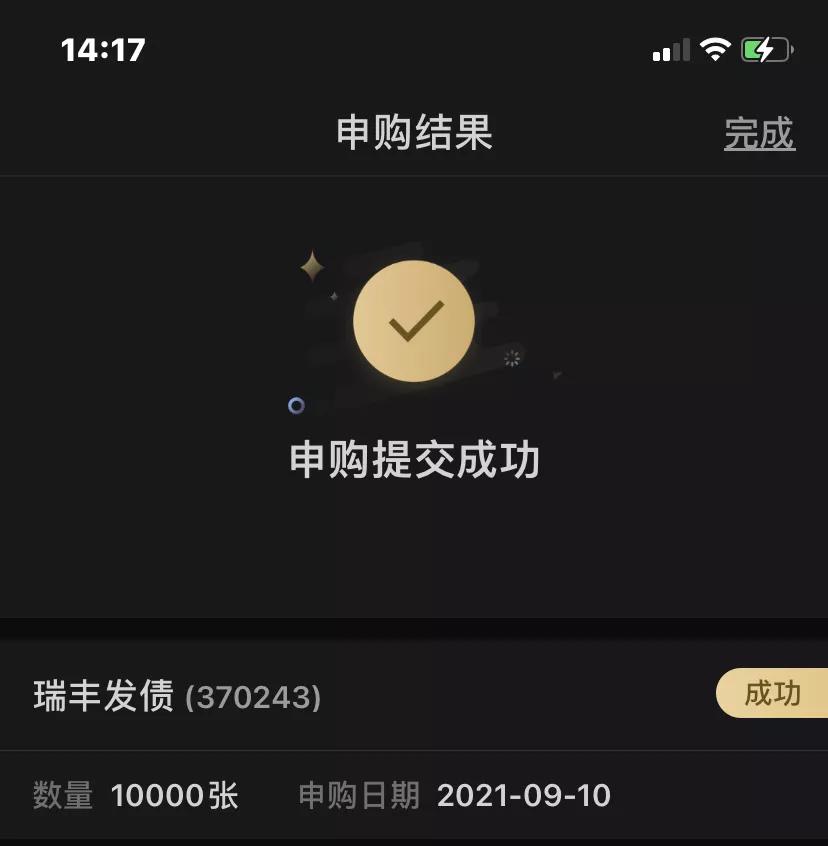
Task: Tap 完成 to finish
Action: (761, 131)
